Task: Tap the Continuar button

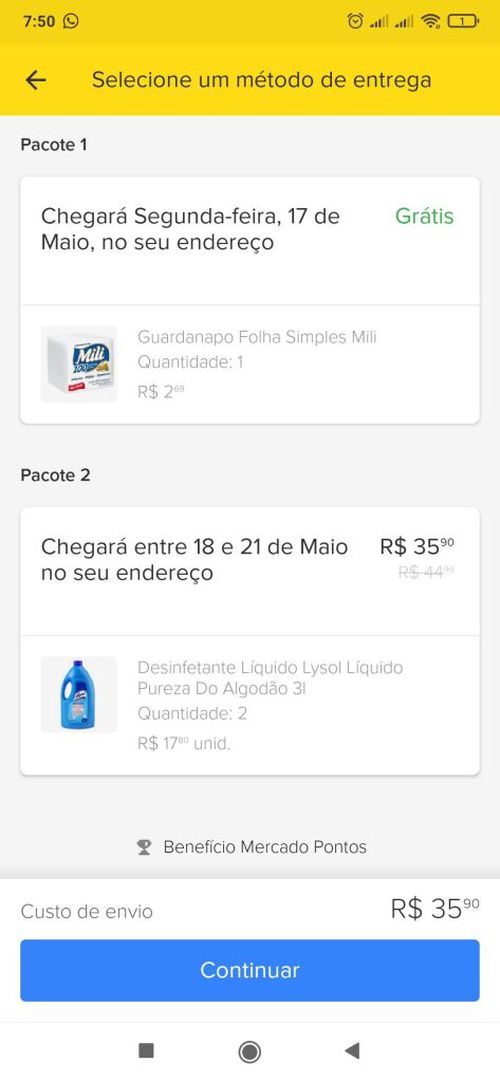Action: tap(250, 970)
